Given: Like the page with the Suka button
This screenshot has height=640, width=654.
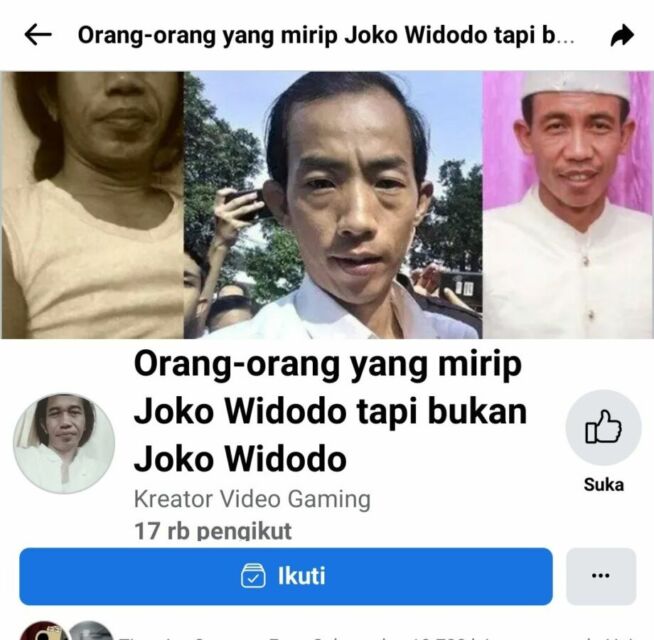Looking at the screenshot, I should coord(603,428).
